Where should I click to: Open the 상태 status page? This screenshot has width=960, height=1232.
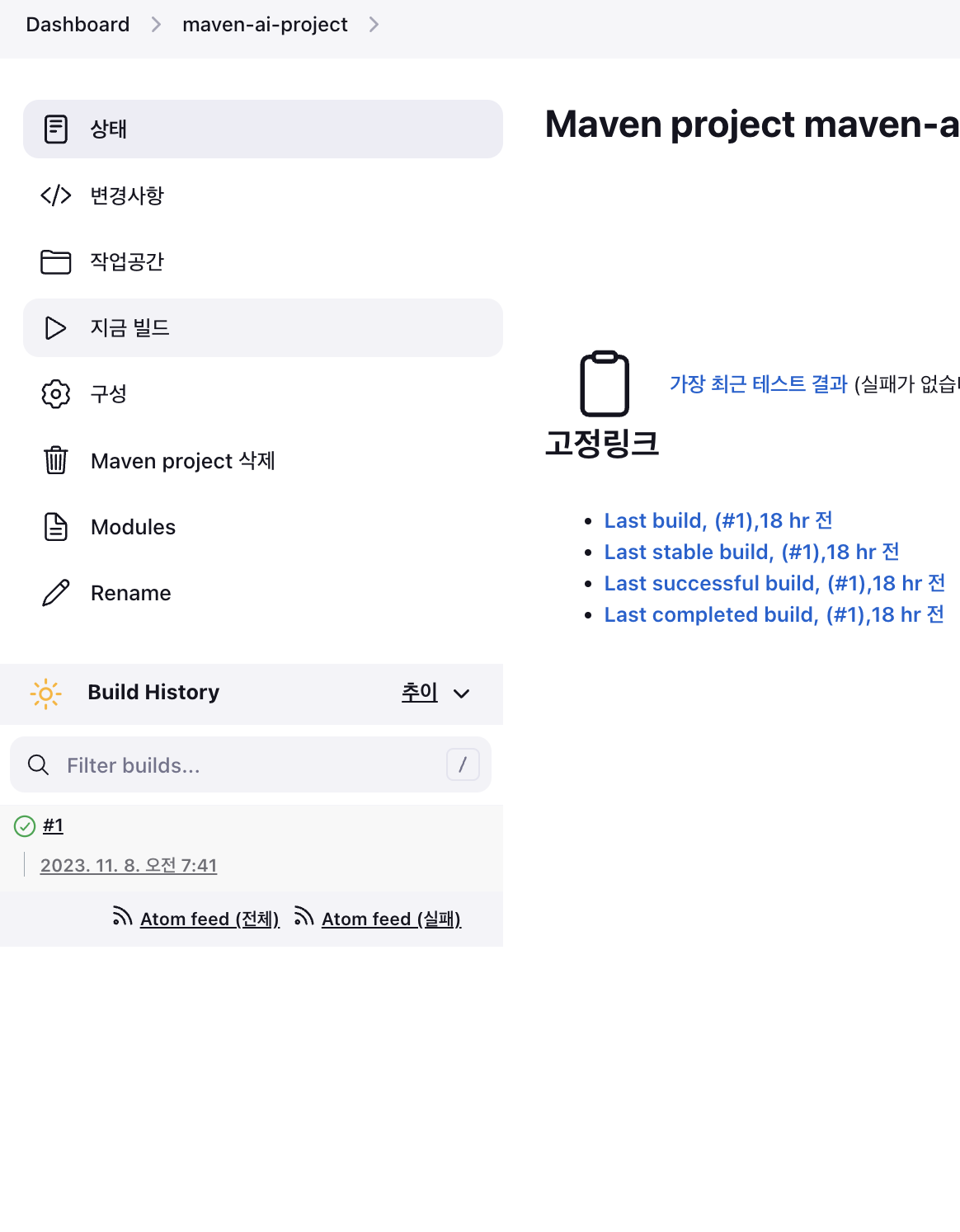point(262,129)
